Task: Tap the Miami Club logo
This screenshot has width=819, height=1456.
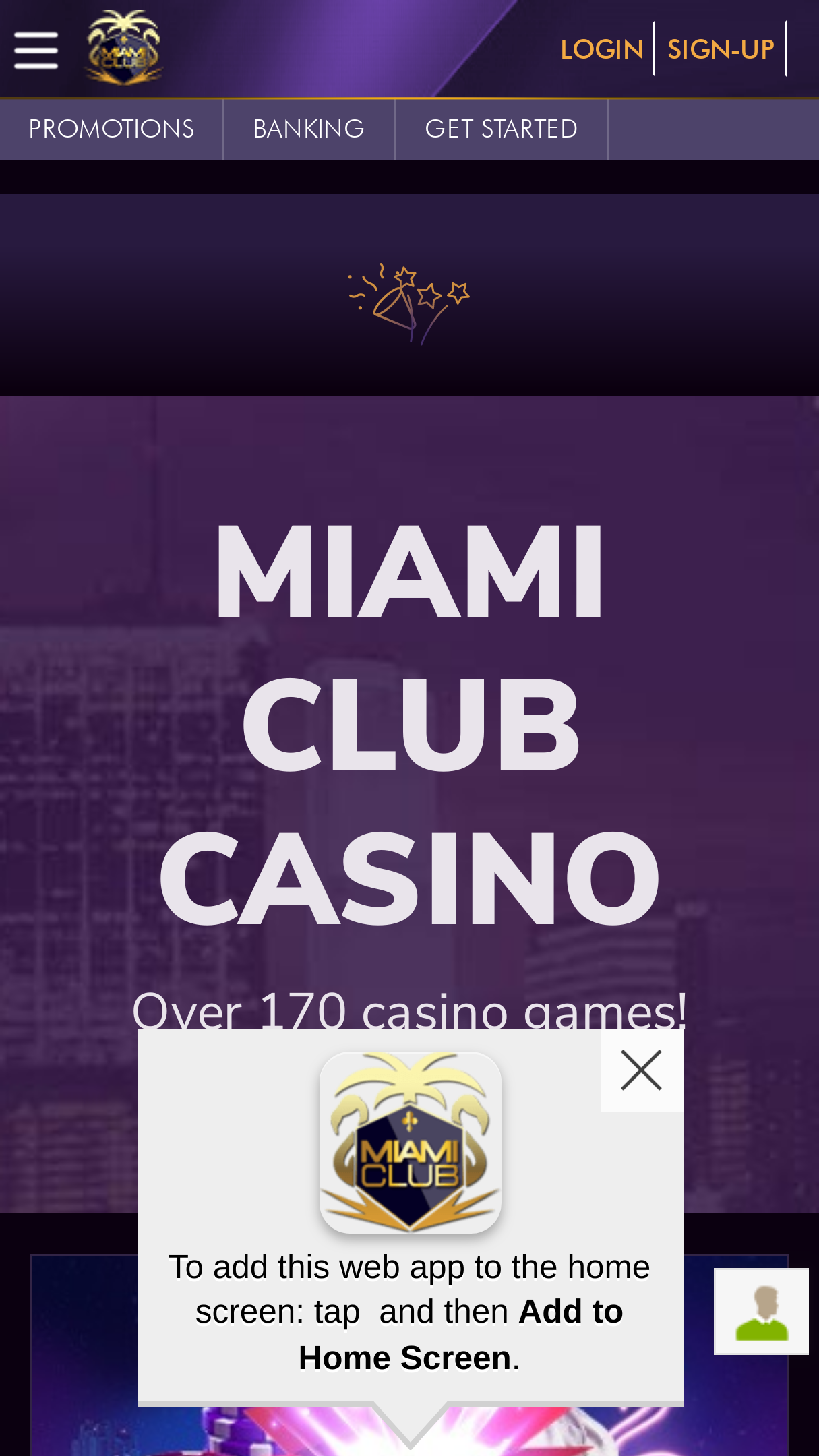Action: [x=124, y=47]
